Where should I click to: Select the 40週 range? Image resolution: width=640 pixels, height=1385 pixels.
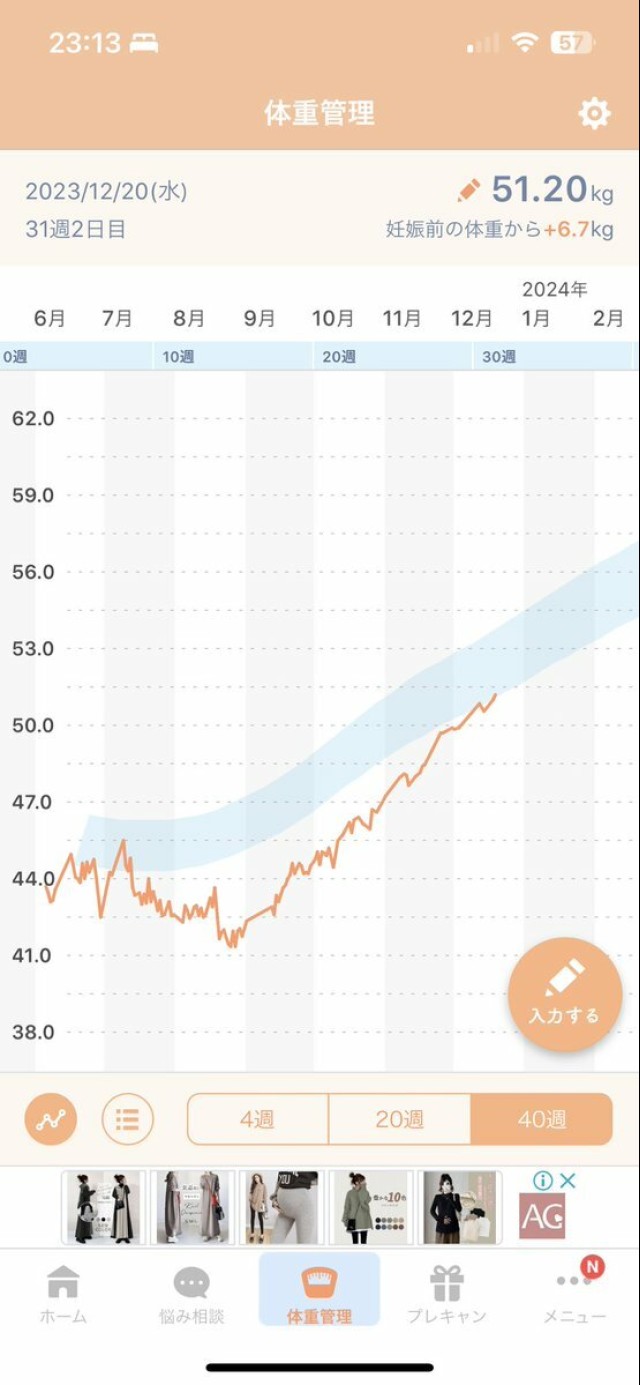pyautogui.click(x=541, y=1119)
